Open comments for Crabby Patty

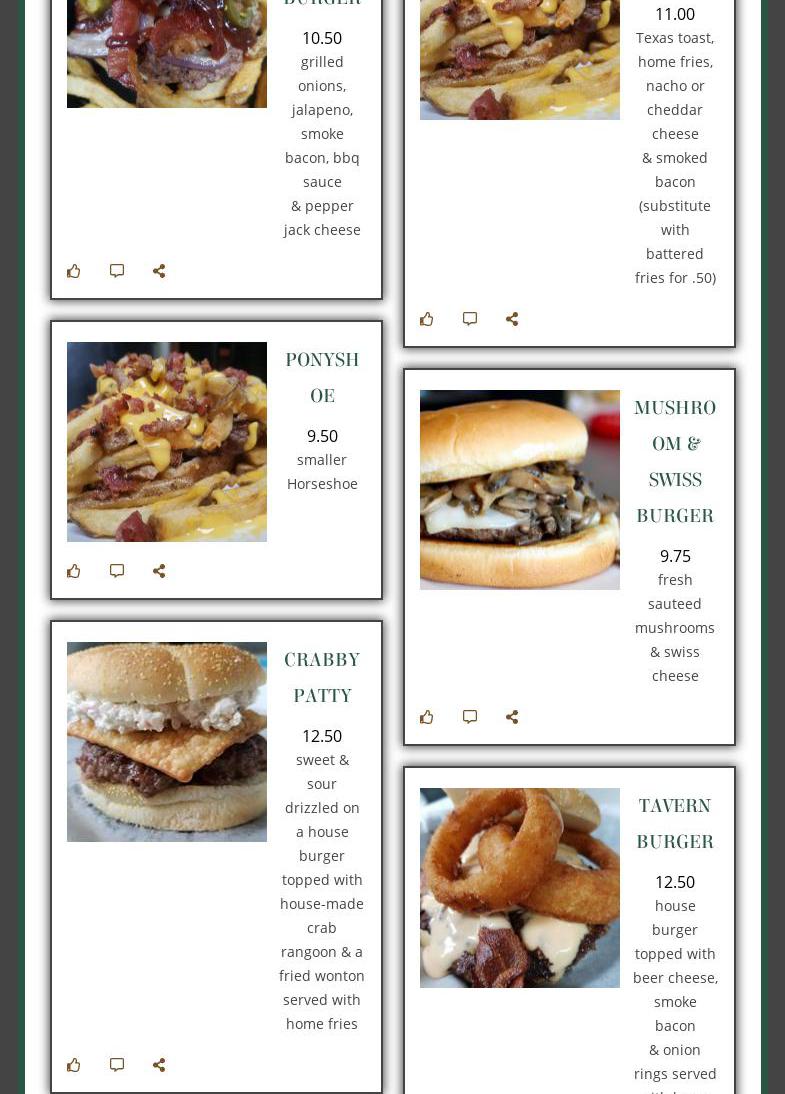117,1065
